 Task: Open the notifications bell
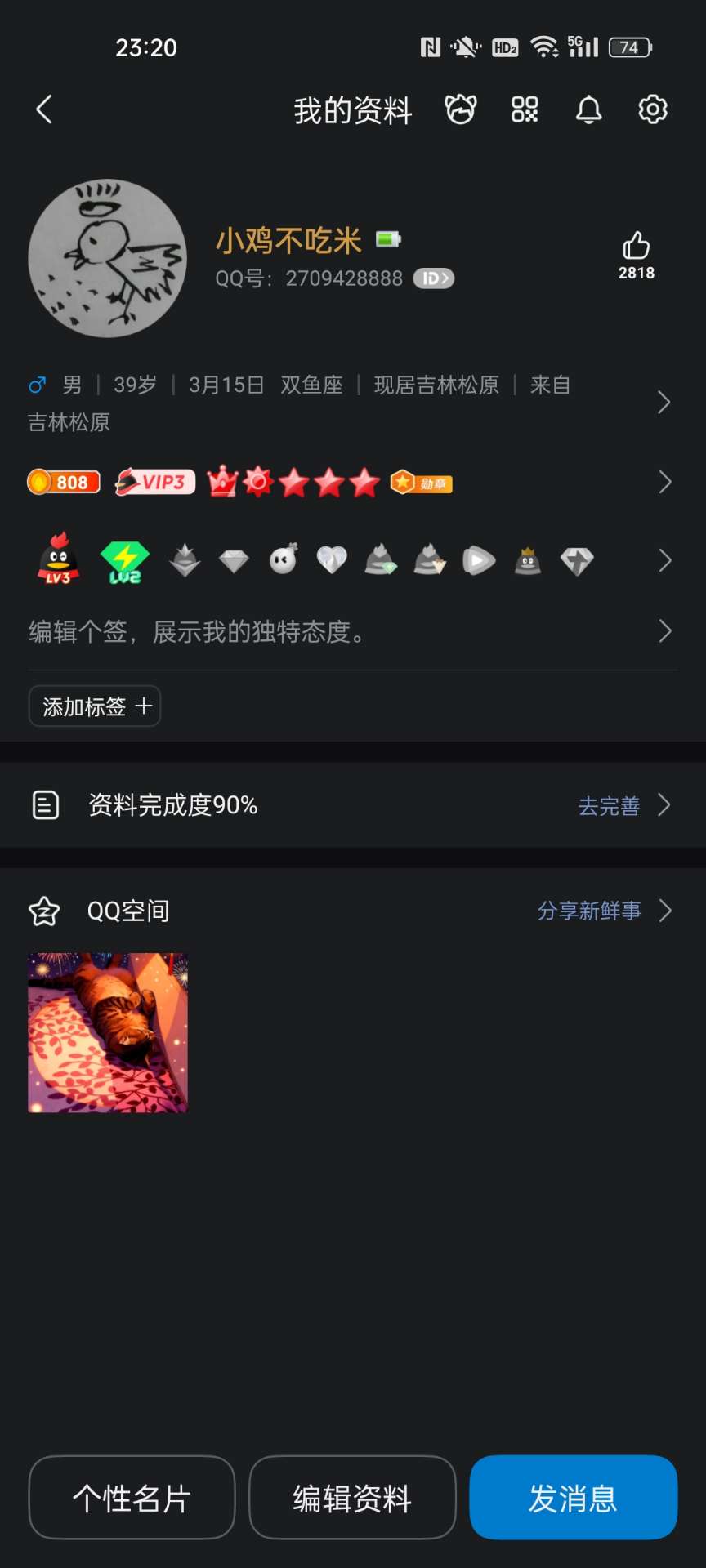588,109
